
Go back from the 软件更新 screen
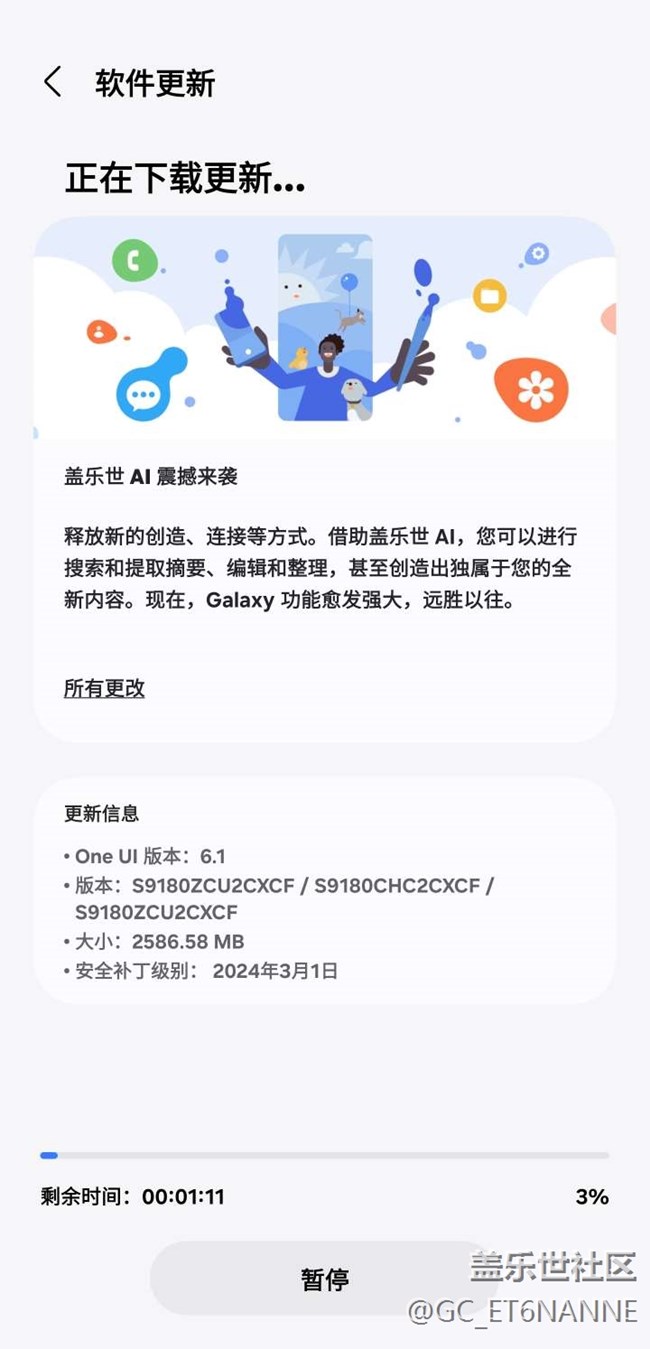pyautogui.click(x=53, y=83)
